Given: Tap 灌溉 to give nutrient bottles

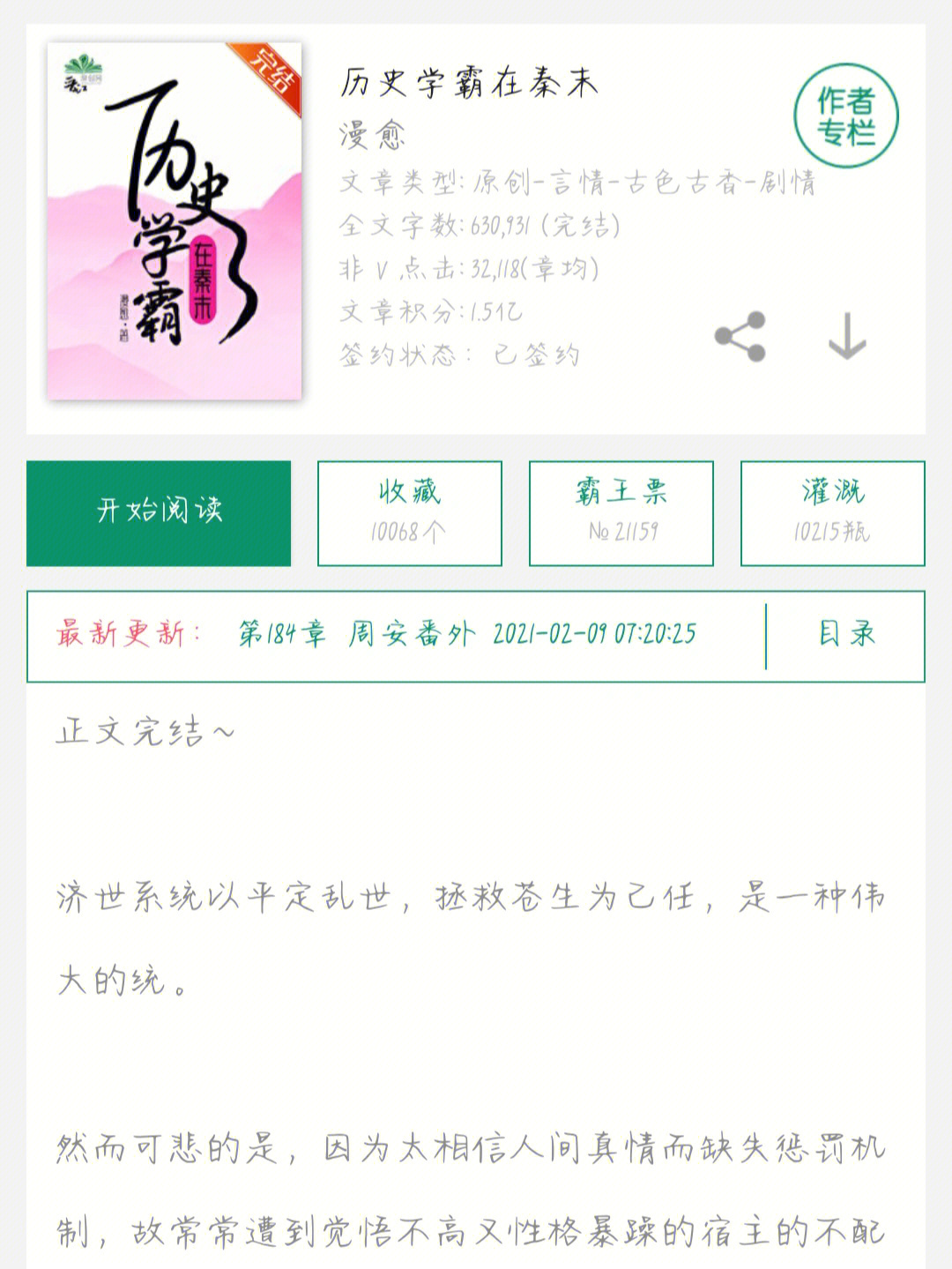Looking at the screenshot, I should [833, 512].
